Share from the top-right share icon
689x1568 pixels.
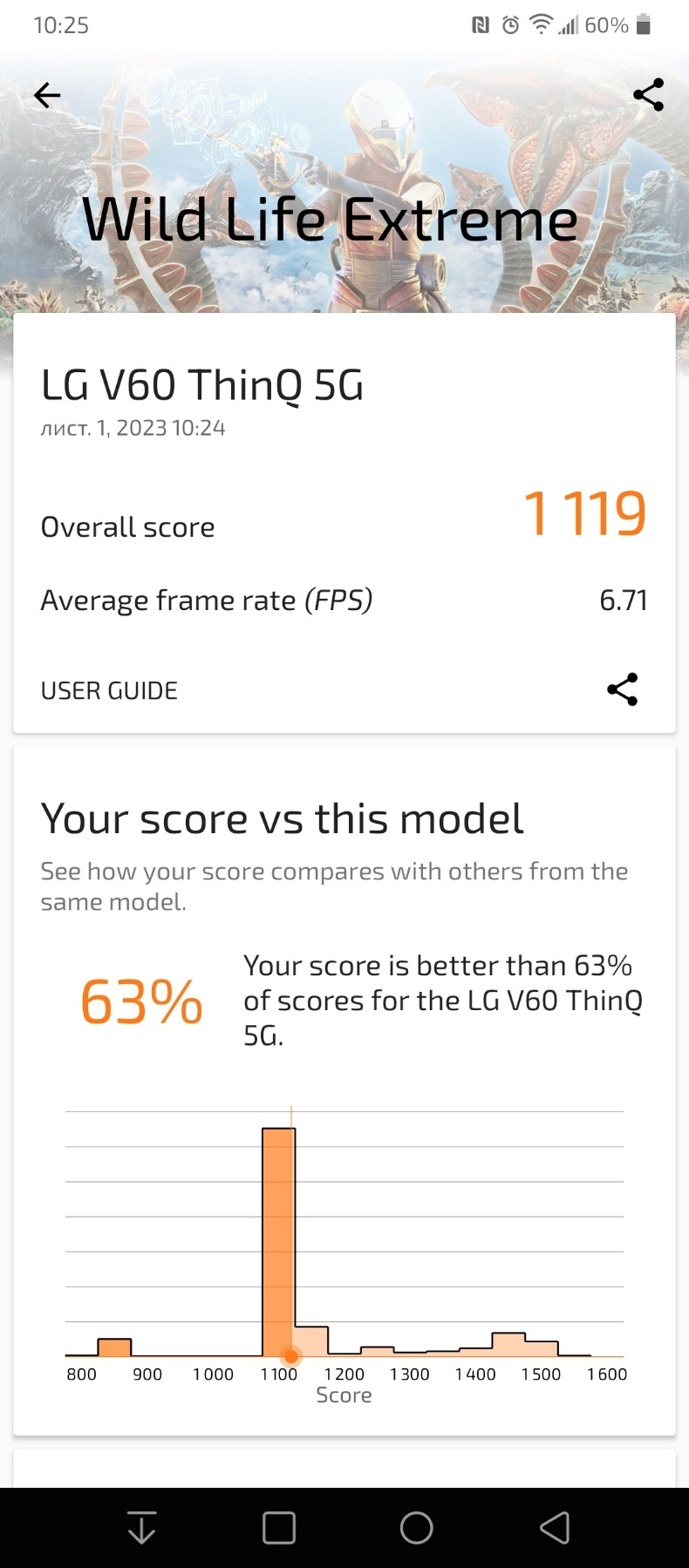[648, 95]
